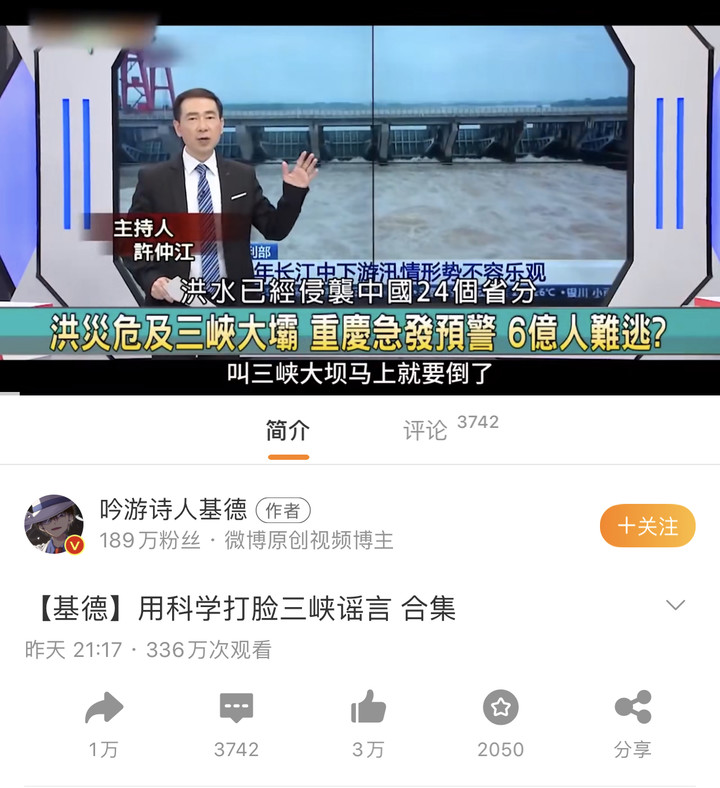This screenshot has width=720, height=788.
Task: Switch to the 简介 tab
Action: (288, 431)
